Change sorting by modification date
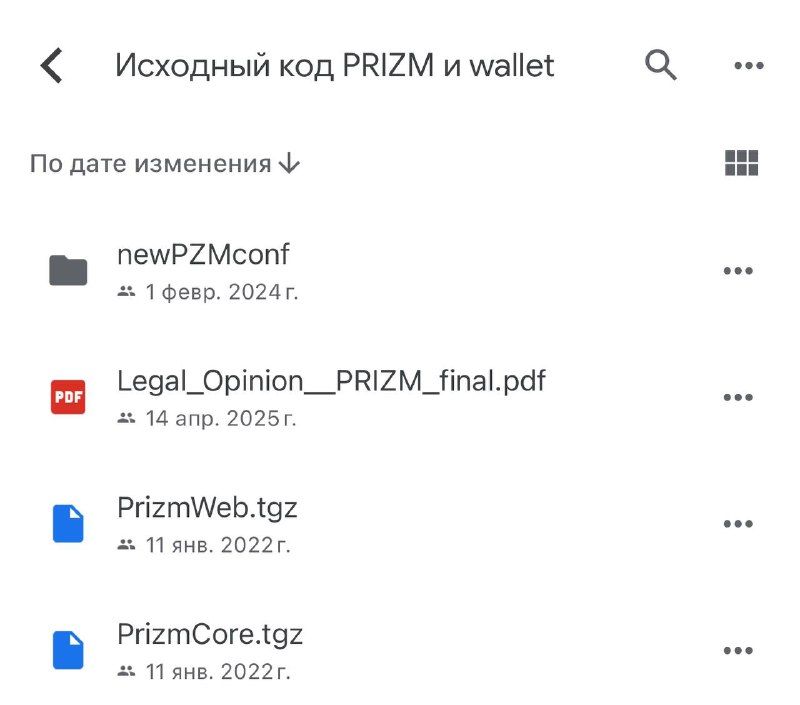Image resolution: width=800 pixels, height=705 pixels. pyautogui.click(x=165, y=164)
